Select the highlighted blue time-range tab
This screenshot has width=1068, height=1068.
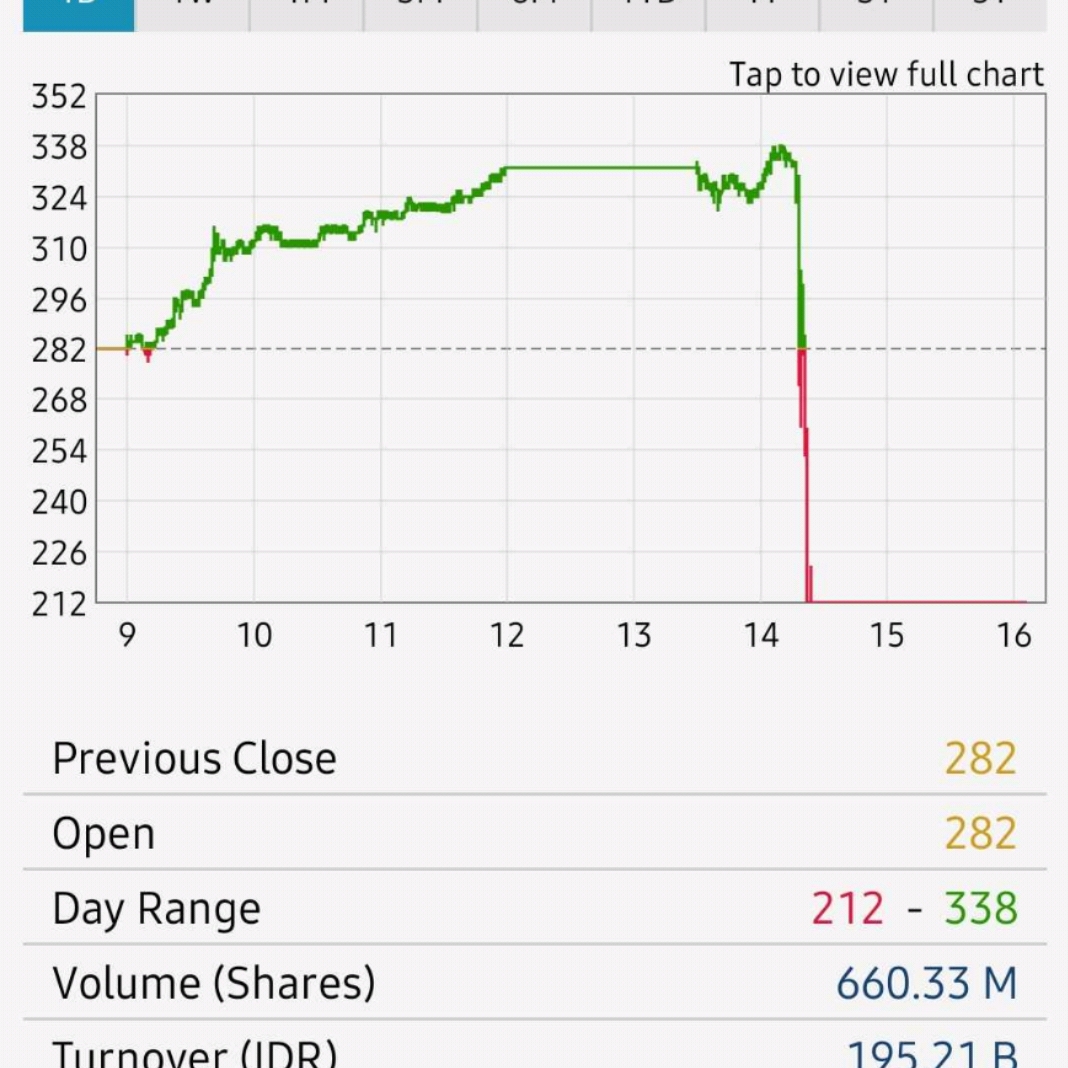[78, 13]
